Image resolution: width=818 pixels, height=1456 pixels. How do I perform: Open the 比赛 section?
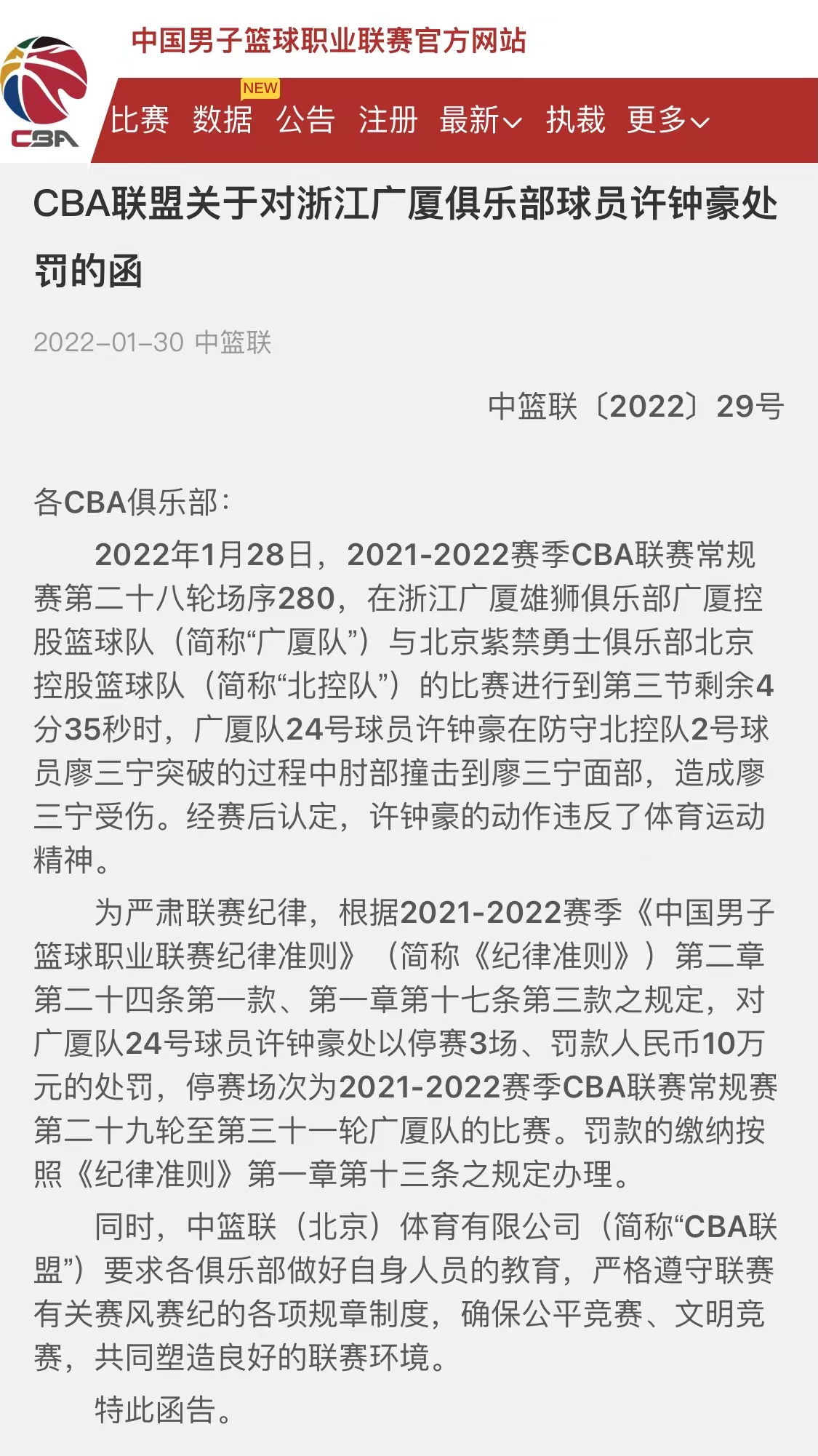click(139, 120)
